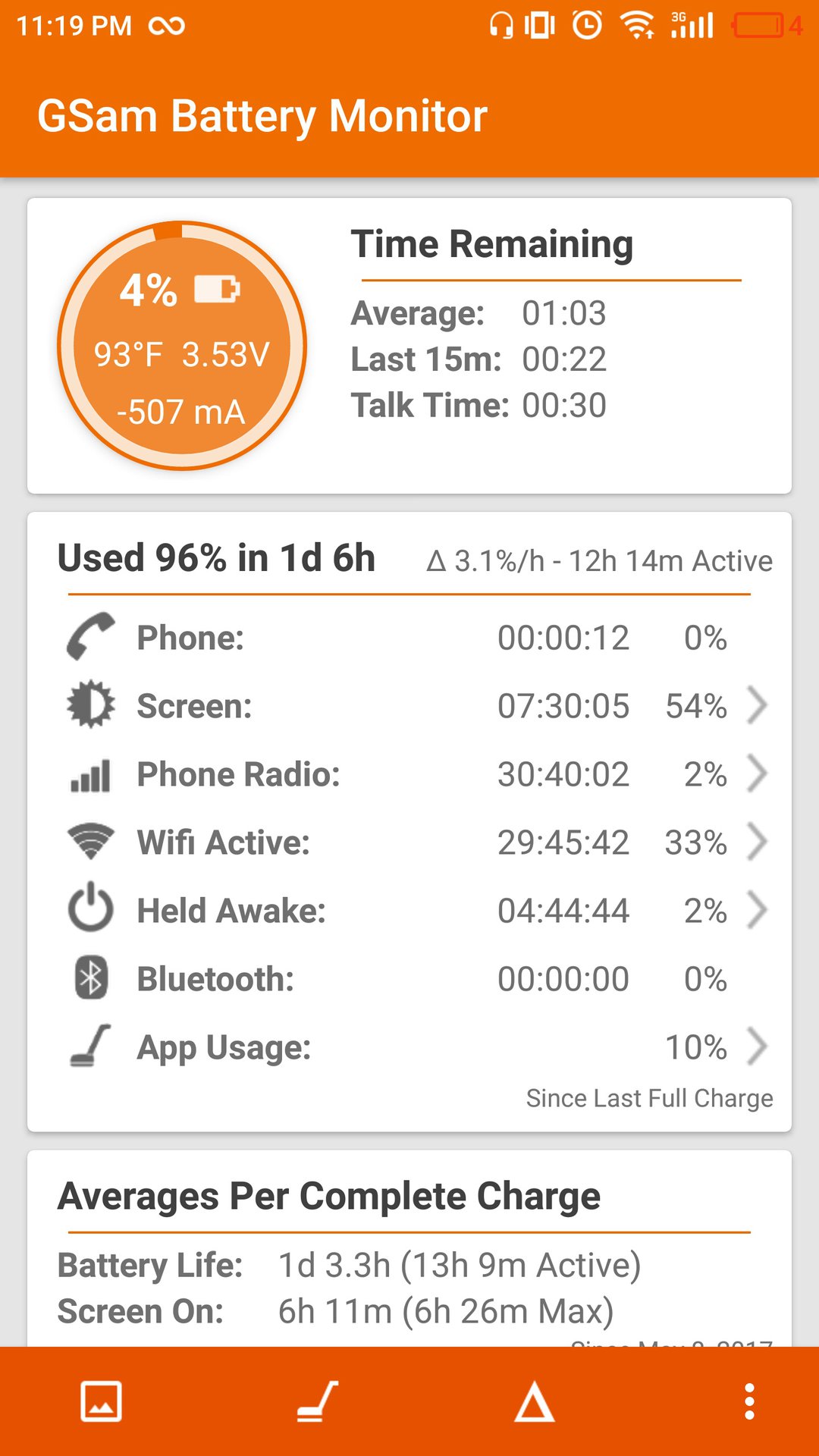Open the overflow menu in bottom bar
819x1456 pixels.
[x=749, y=1401]
